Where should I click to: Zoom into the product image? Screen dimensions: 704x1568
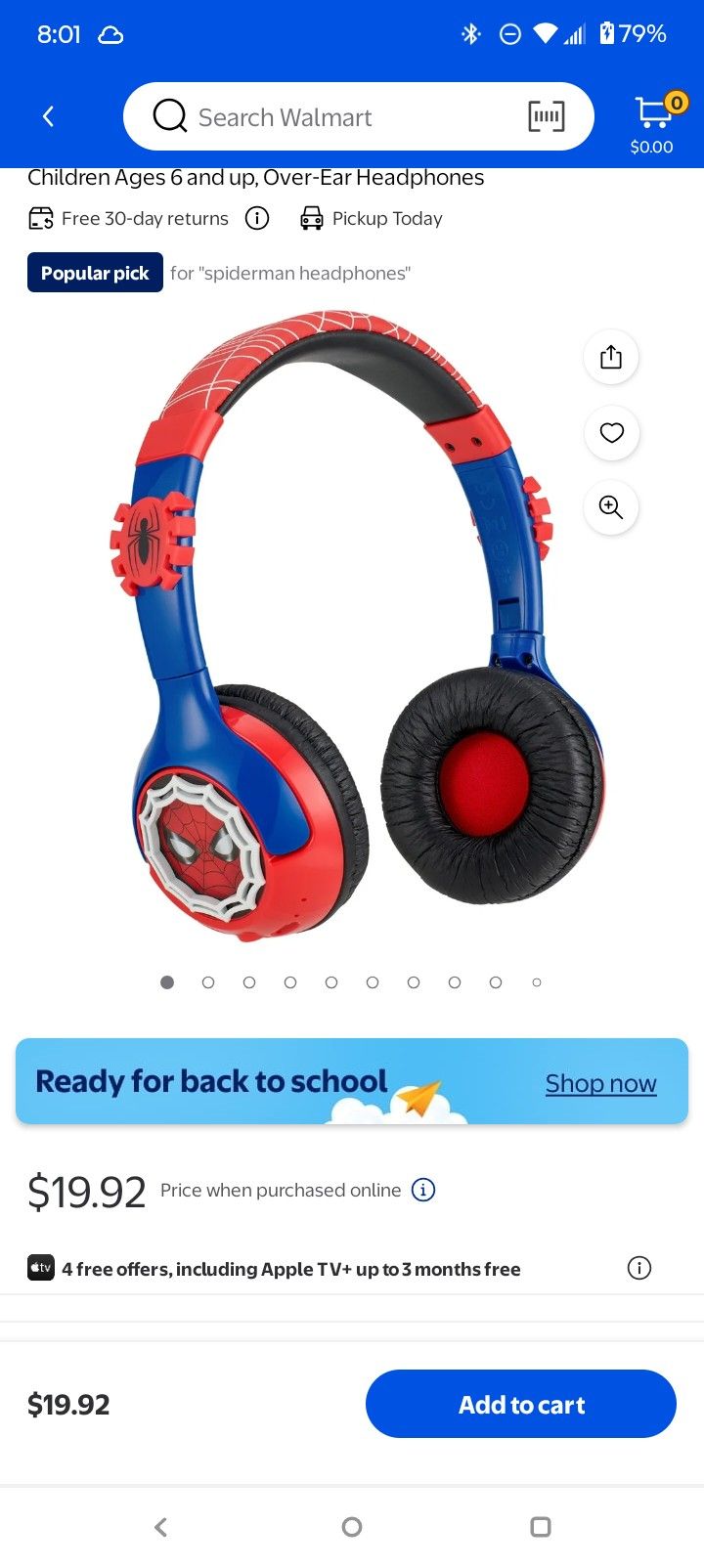coord(611,507)
